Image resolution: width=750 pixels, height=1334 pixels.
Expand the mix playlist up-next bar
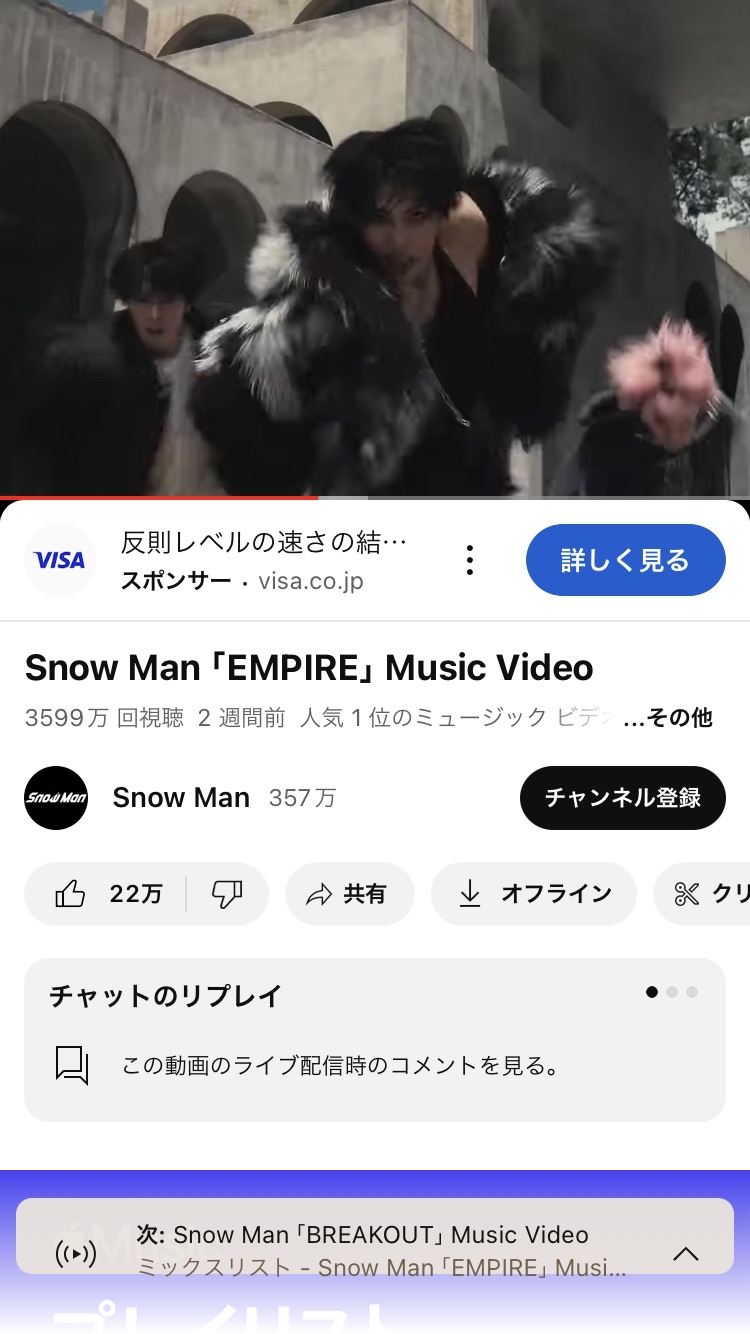(685, 1253)
